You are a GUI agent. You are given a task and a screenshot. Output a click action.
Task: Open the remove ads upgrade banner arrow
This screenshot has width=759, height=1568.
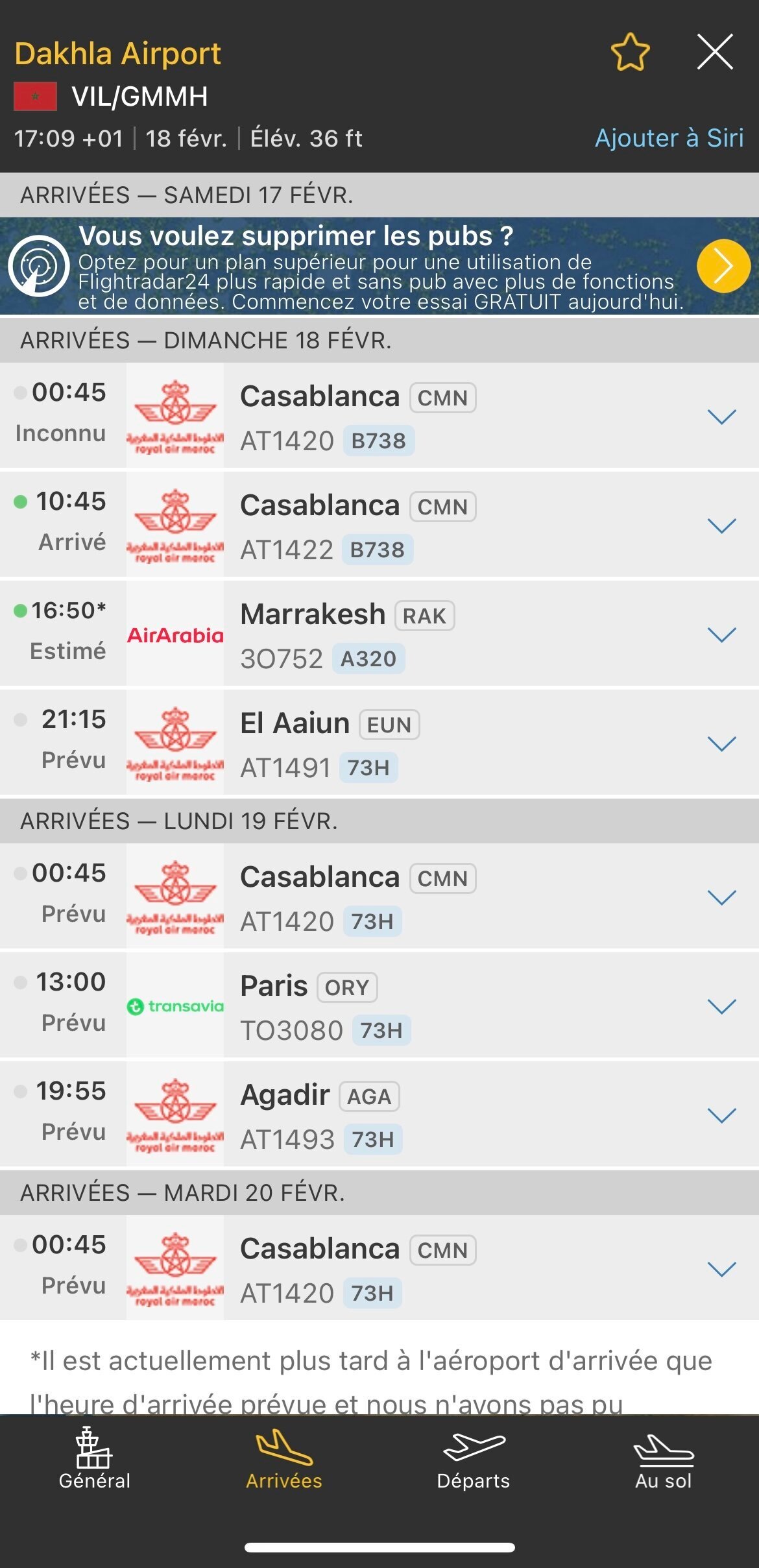pos(723,266)
